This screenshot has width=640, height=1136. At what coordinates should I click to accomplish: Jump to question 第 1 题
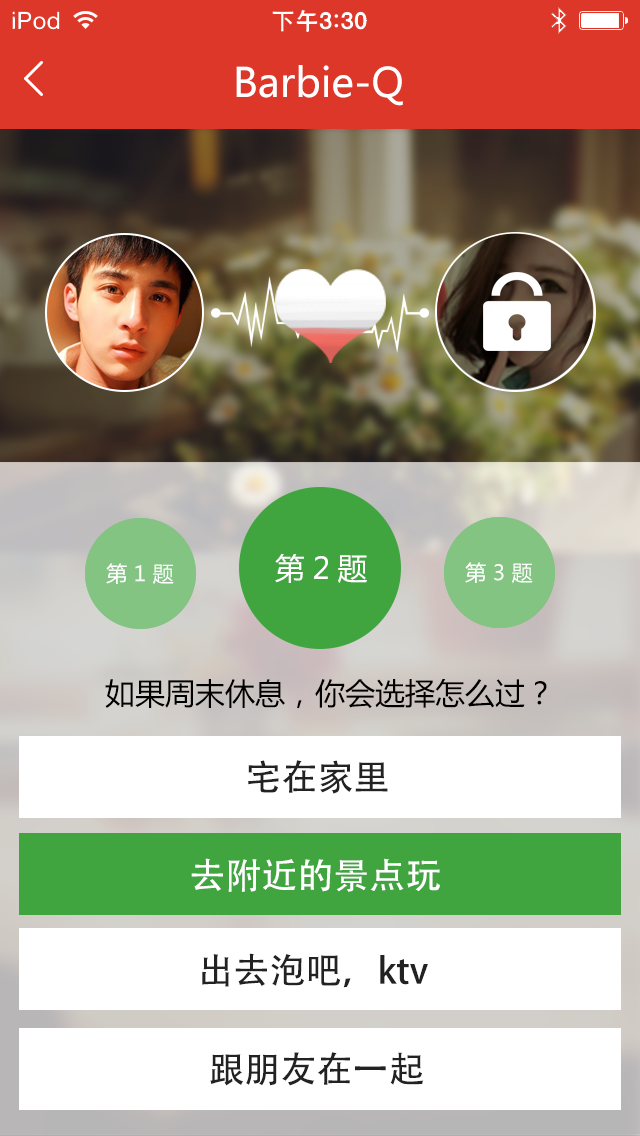[x=140, y=573]
